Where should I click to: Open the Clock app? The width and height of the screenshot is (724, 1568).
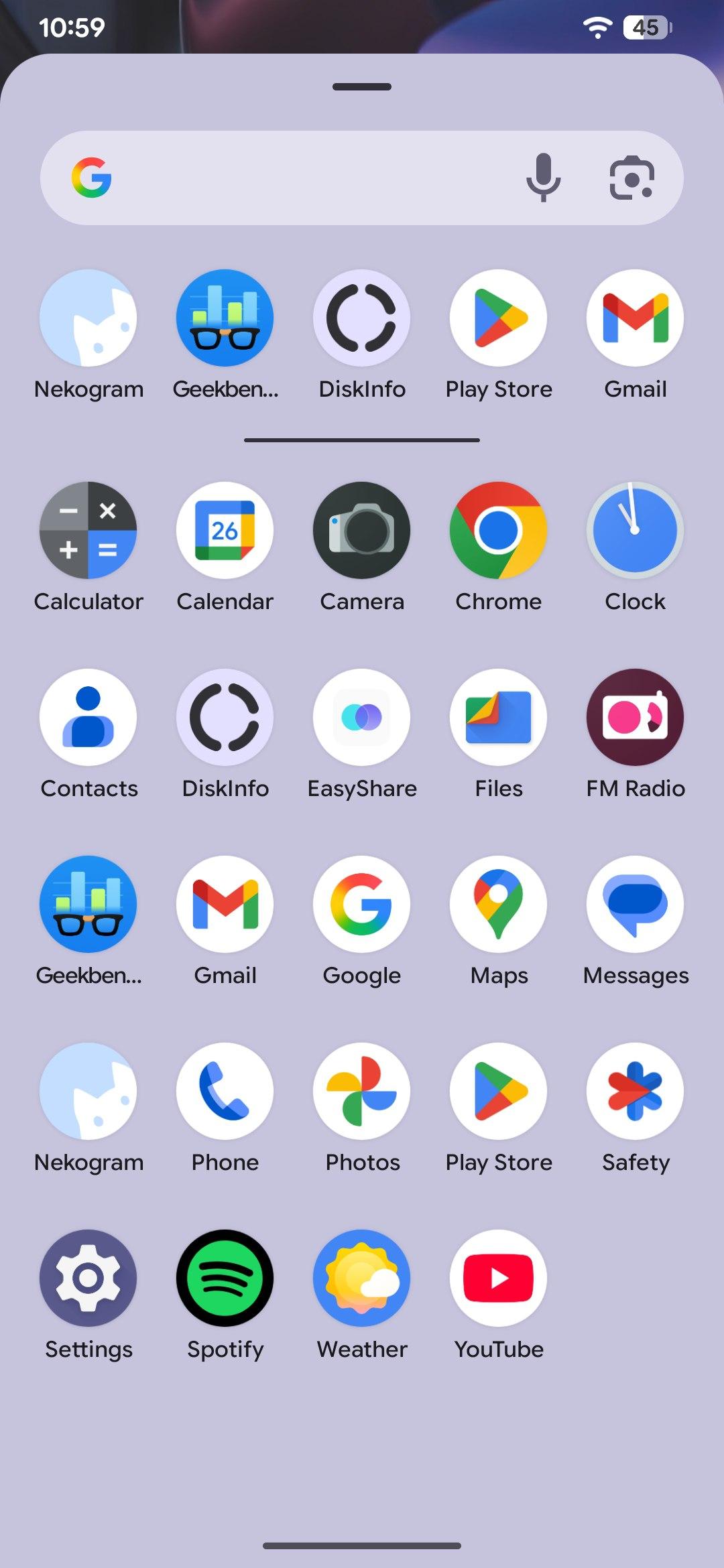pyautogui.click(x=636, y=530)
